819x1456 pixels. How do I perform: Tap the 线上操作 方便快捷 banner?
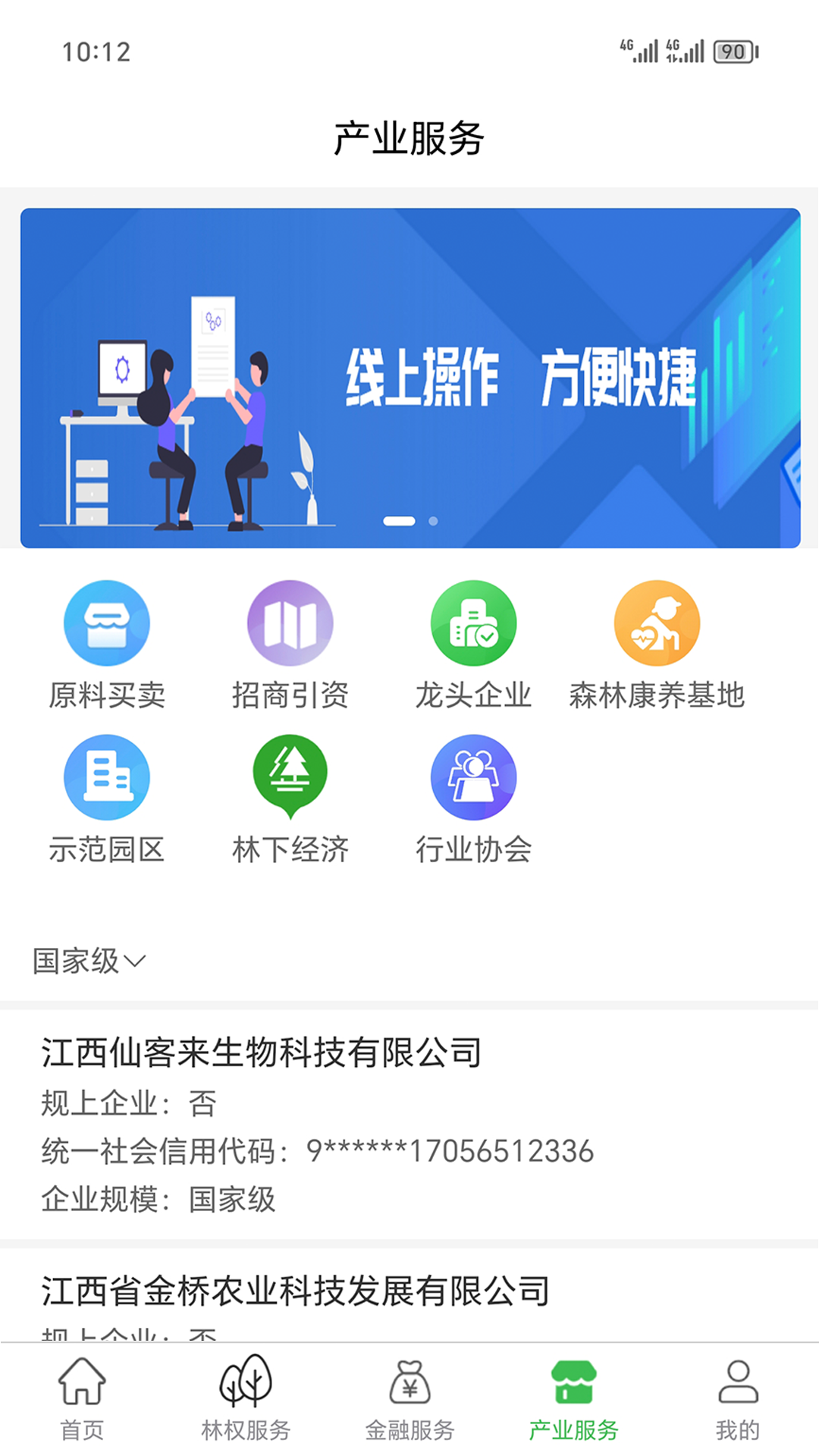coord(409,378)
